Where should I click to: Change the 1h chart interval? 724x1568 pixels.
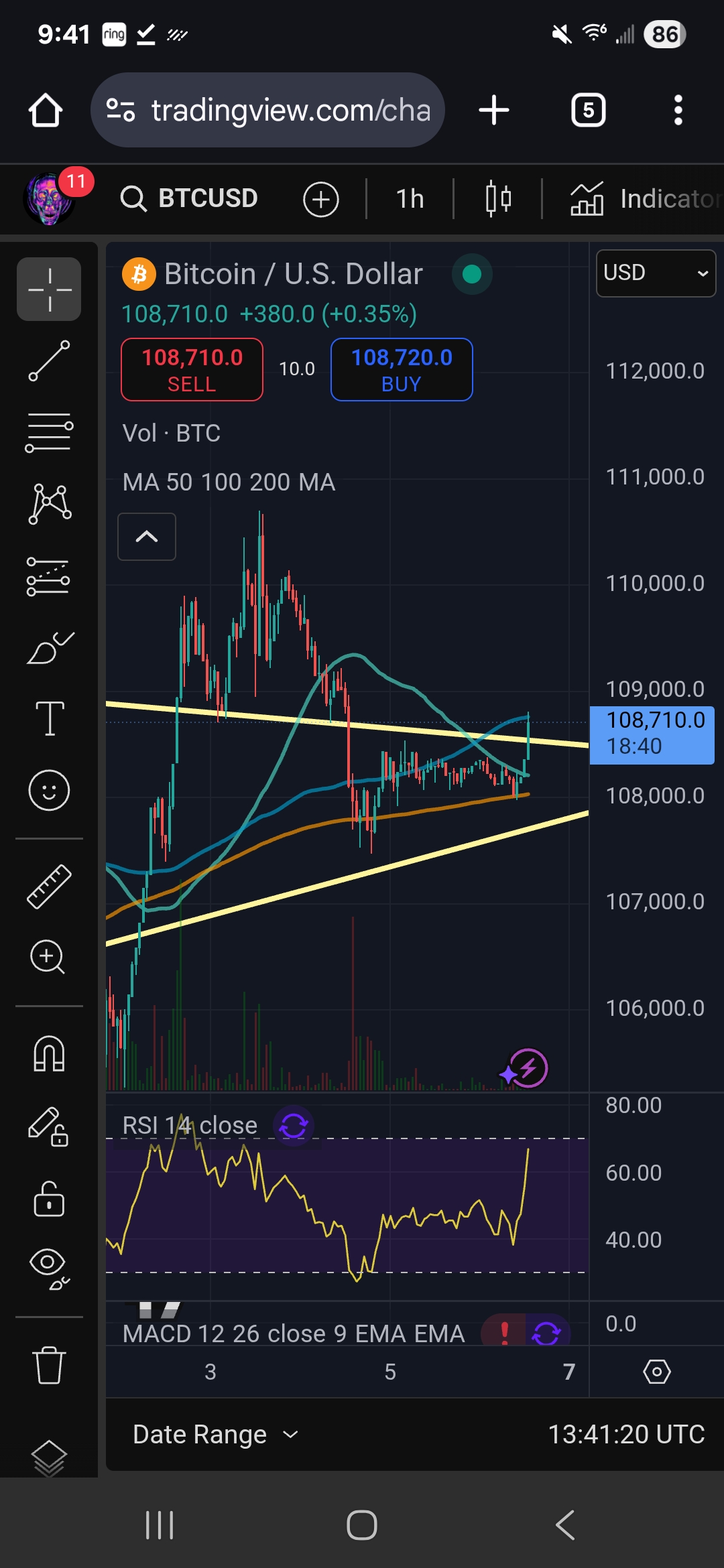[410, 199]
